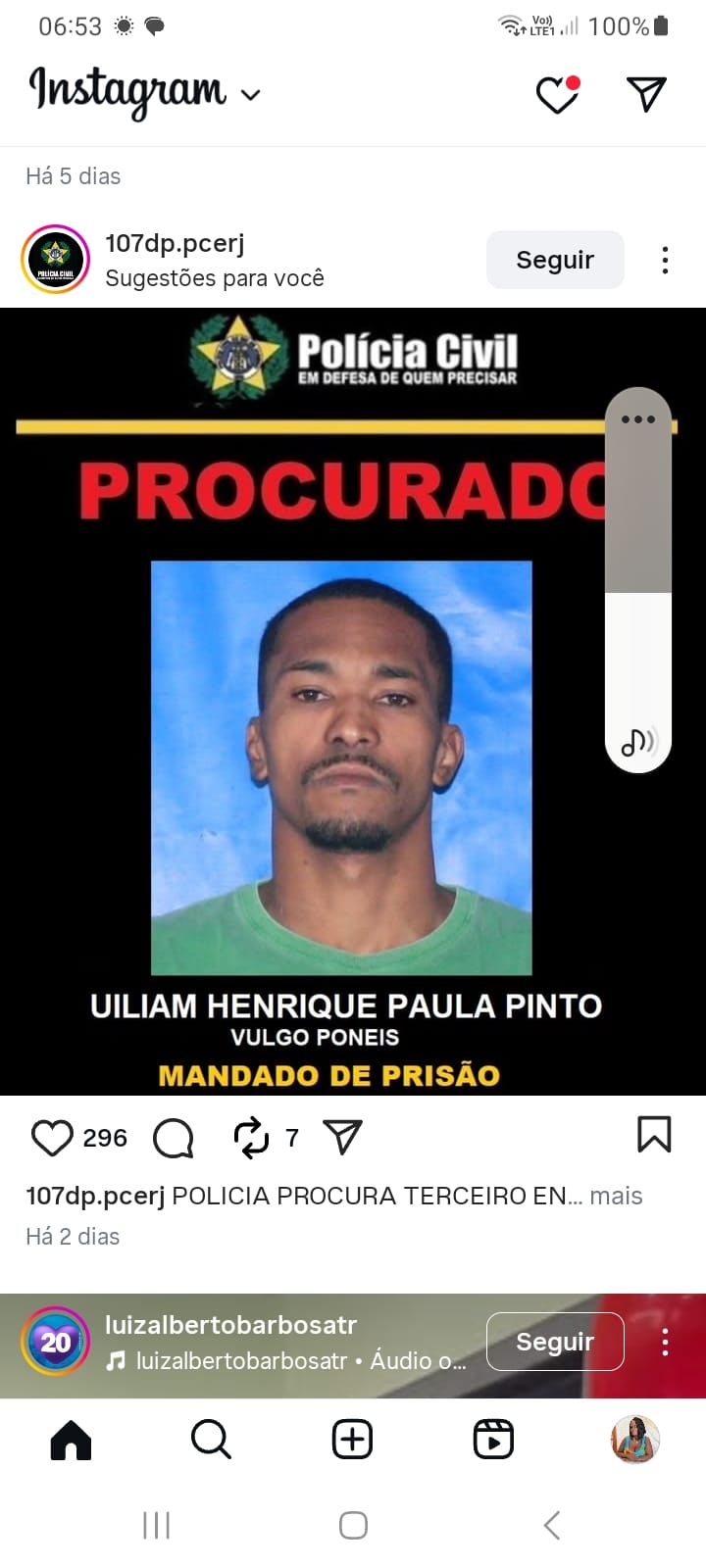Open the 107dp.pcerj profile picture
706x1568 pixels.
coord(55,260)
